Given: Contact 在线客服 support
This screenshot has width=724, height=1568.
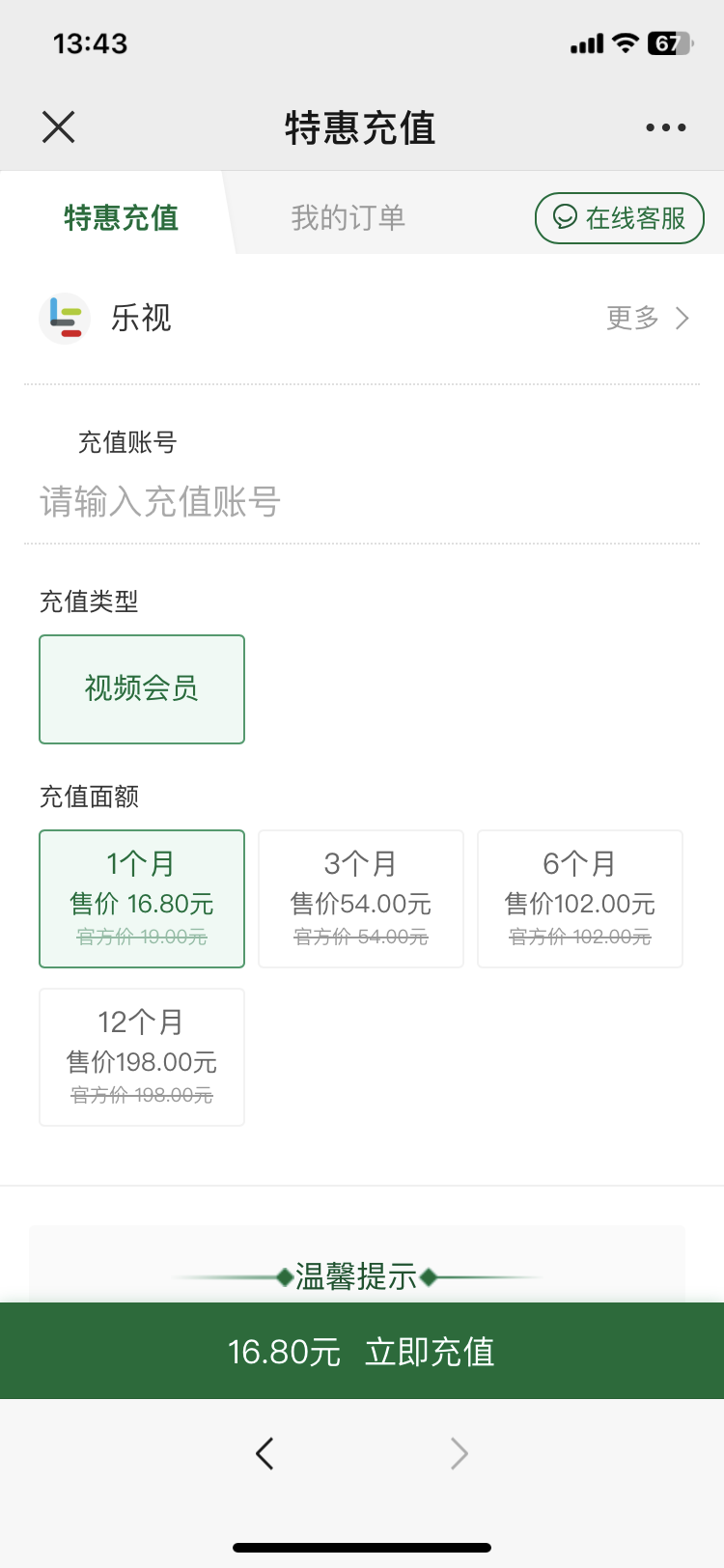Looking at the screenshot, I should click(x=620, y=218).
